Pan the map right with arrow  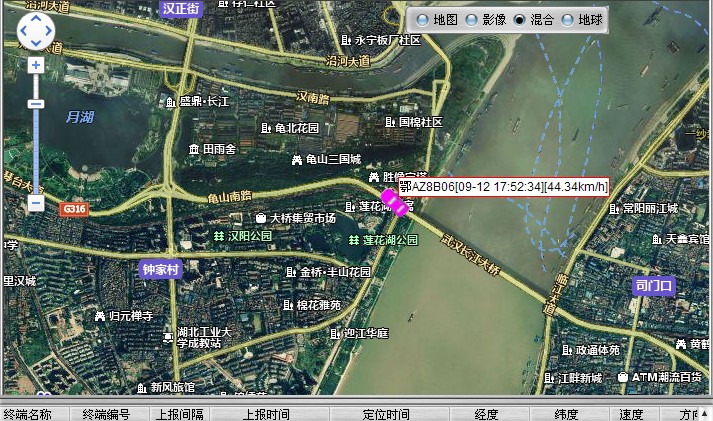tap(48, 31)
